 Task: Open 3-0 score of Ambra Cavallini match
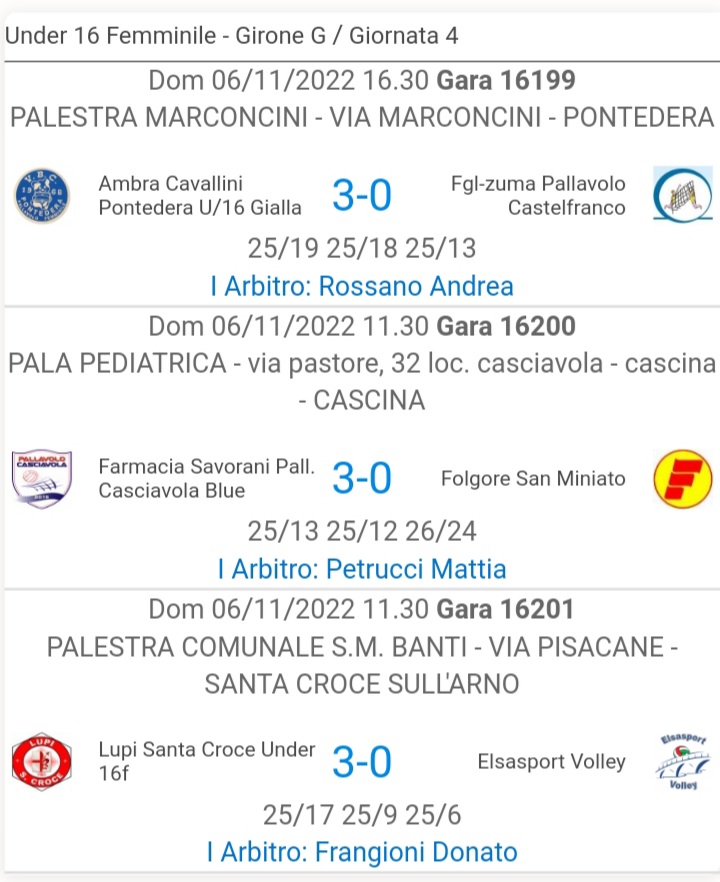click(x=362, y=196)
